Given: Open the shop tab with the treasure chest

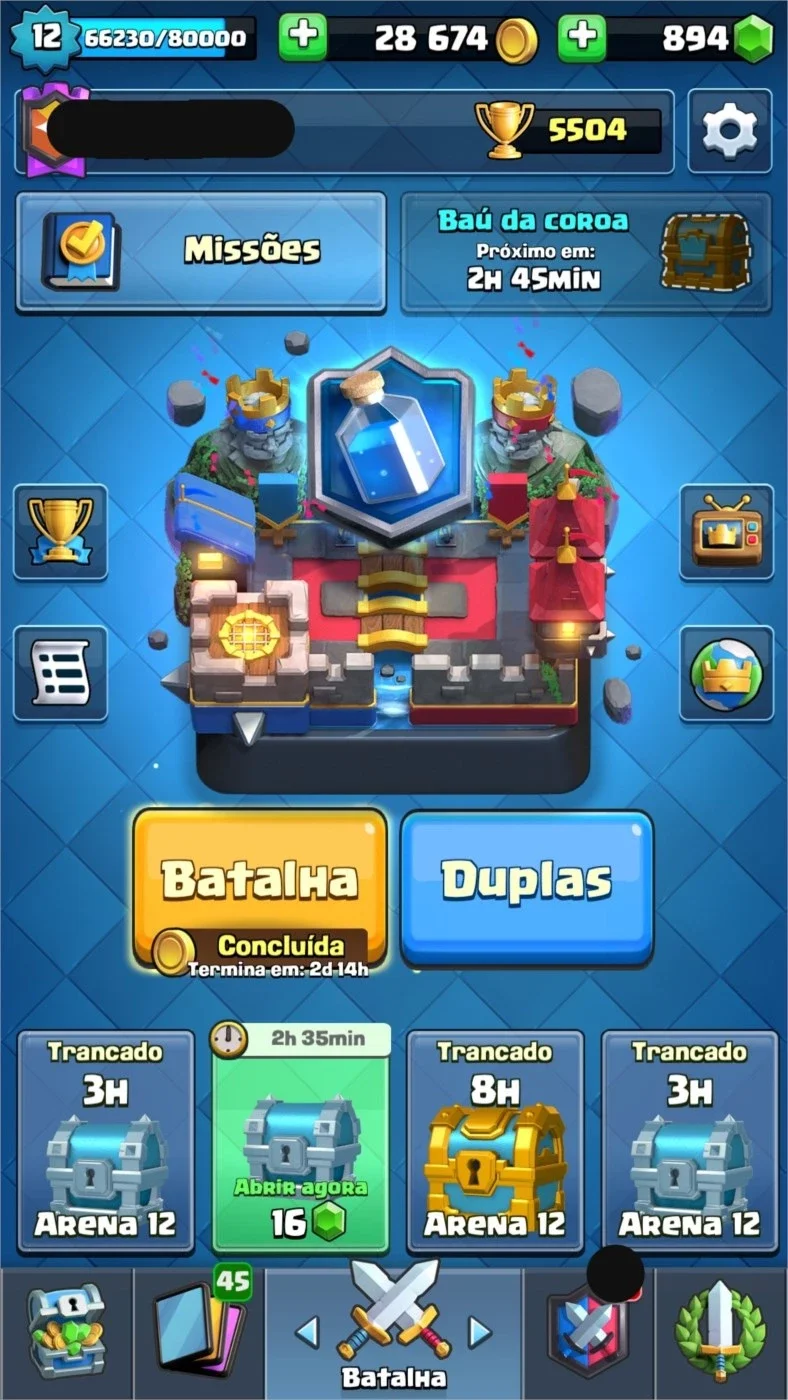Looking at the screenshot, I should pos(66,1334).
